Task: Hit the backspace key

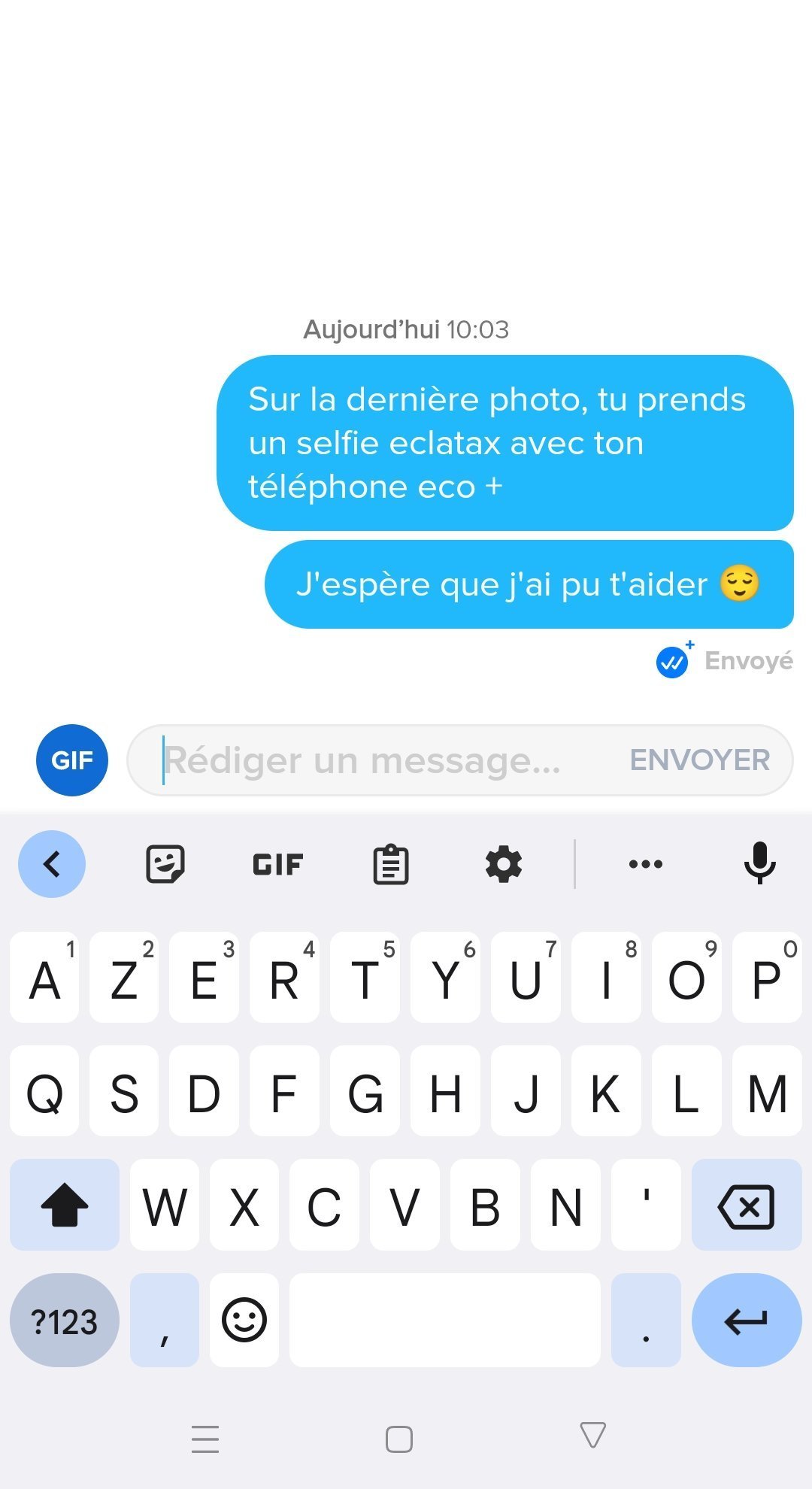Action: [747, 1205]
